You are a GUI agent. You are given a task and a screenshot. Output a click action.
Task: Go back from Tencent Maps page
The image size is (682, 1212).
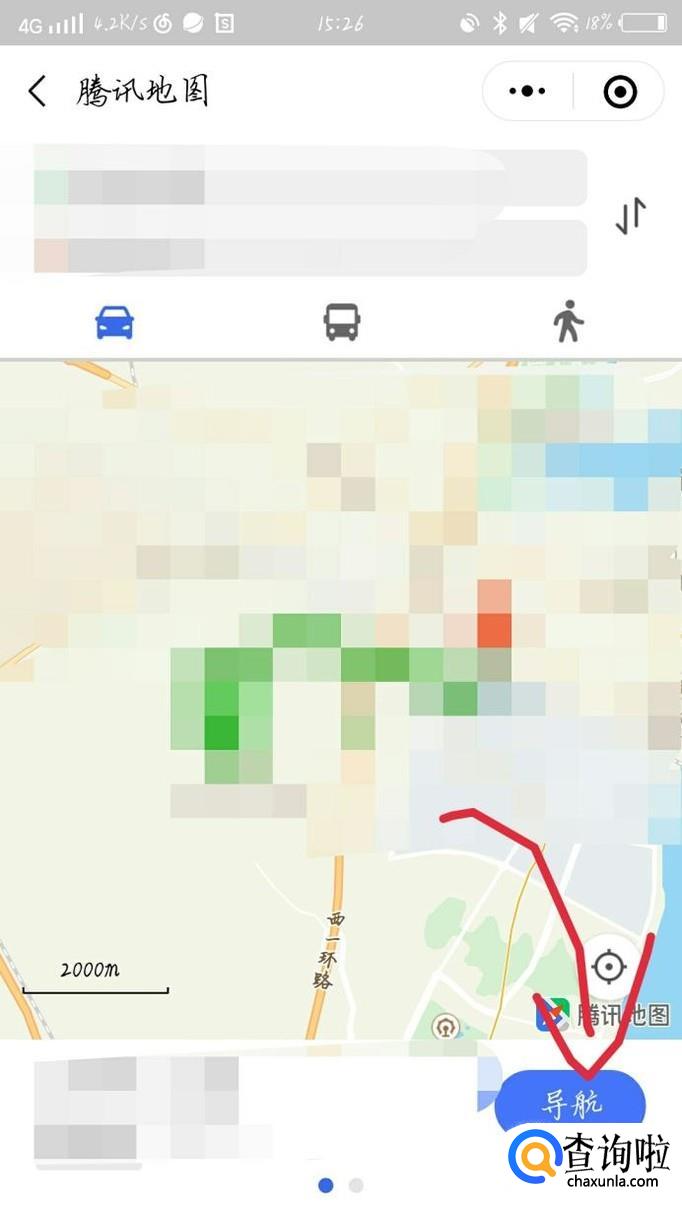(x=37, y=92)
